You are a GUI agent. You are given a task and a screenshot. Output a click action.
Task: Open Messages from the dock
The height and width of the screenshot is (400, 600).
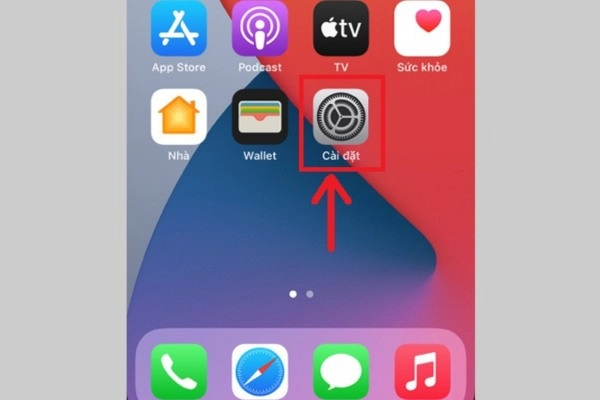click(341, 371)
